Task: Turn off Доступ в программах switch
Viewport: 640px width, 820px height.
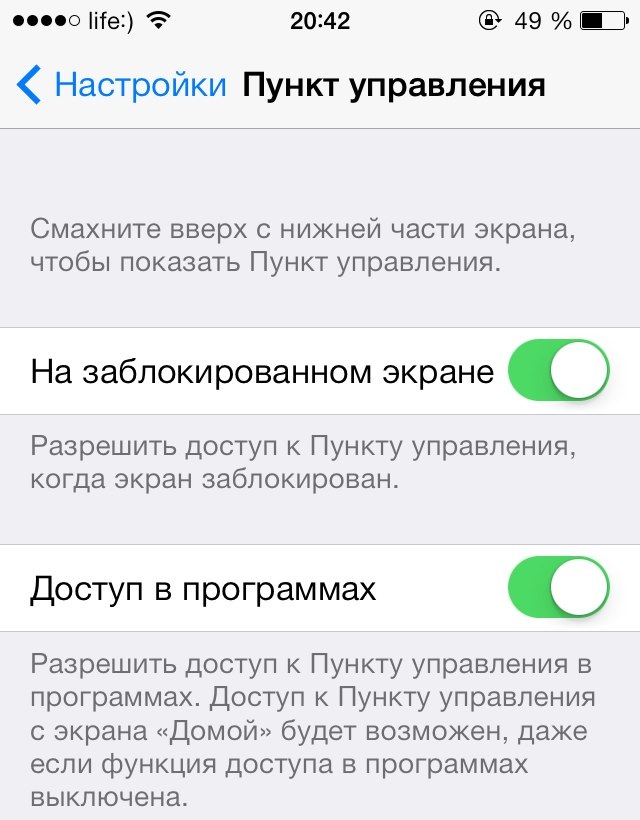Action: pyautogui.click(x=559, y=588)
